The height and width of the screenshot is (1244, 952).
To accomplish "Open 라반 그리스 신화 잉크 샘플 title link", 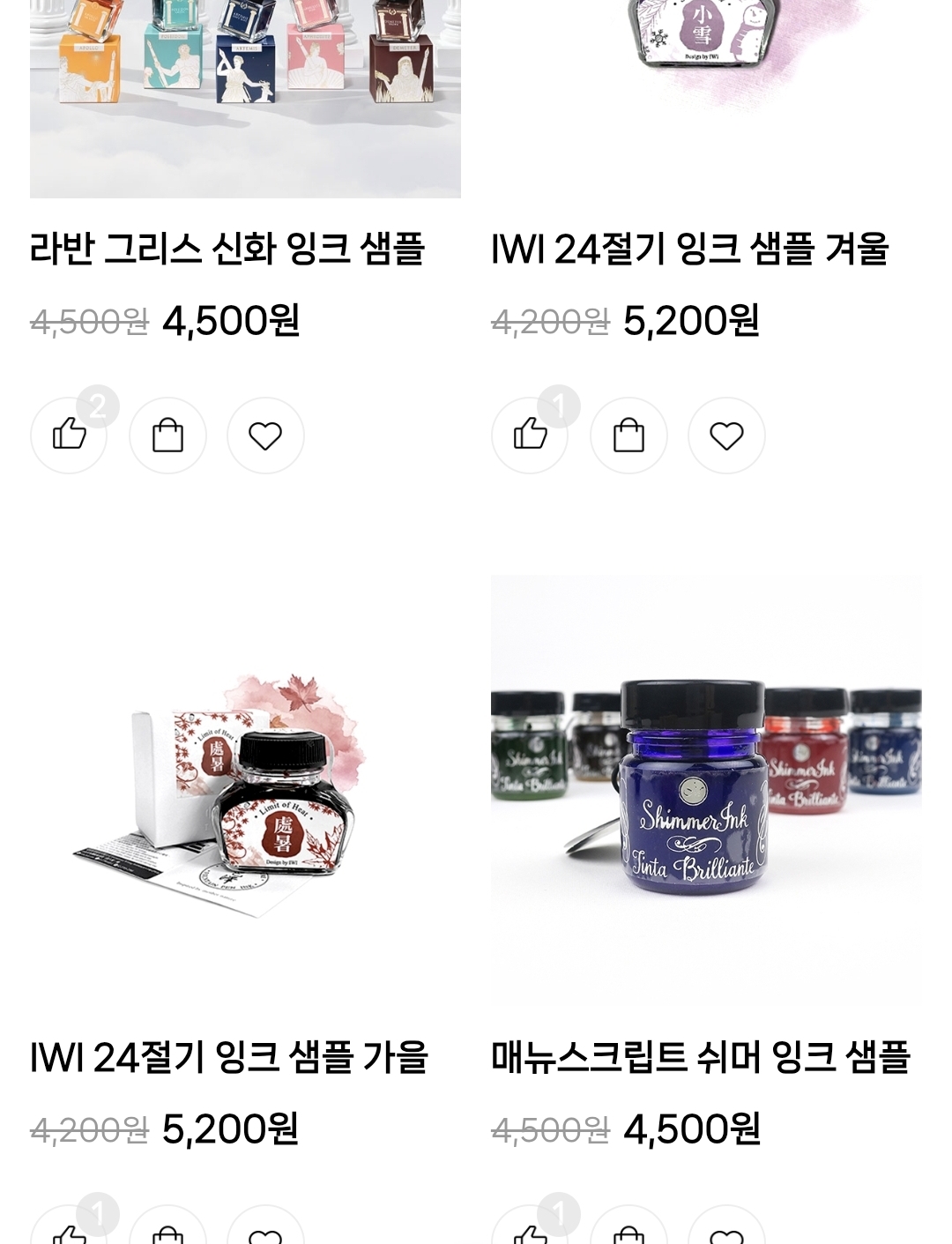I will pyautogui.click(x=227, y=250).
